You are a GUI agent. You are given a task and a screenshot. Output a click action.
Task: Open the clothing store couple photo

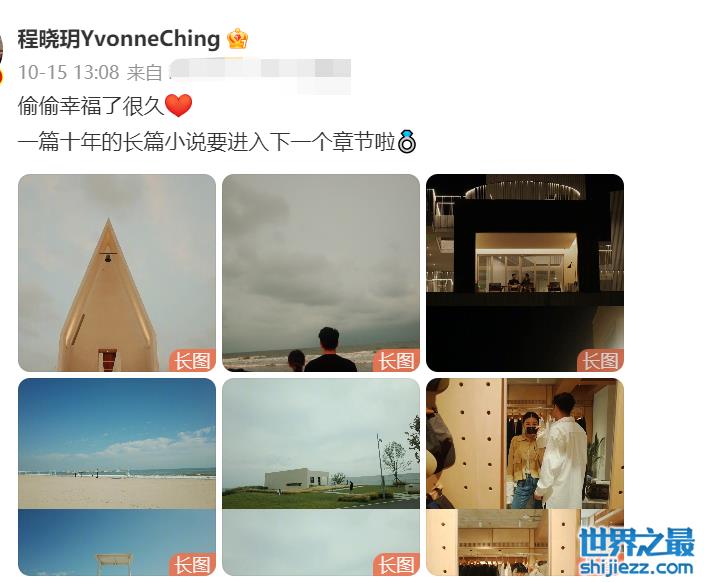(525, 476)
